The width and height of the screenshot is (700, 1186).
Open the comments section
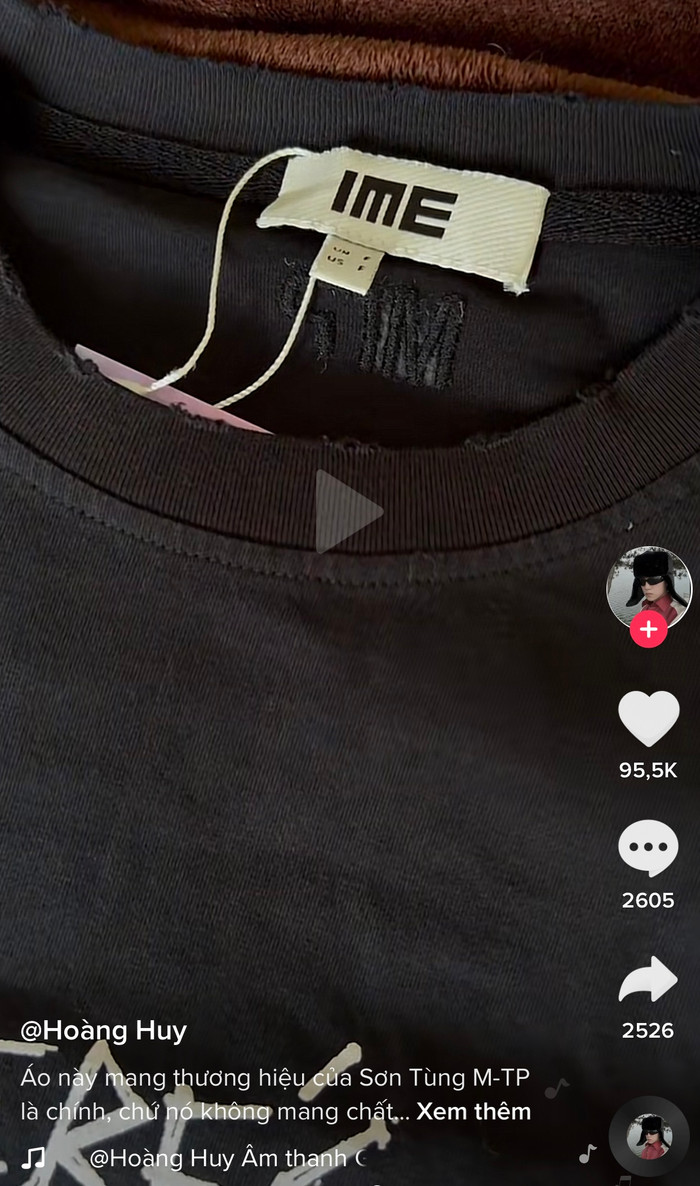pyautogui.click(x=648, y=848)
